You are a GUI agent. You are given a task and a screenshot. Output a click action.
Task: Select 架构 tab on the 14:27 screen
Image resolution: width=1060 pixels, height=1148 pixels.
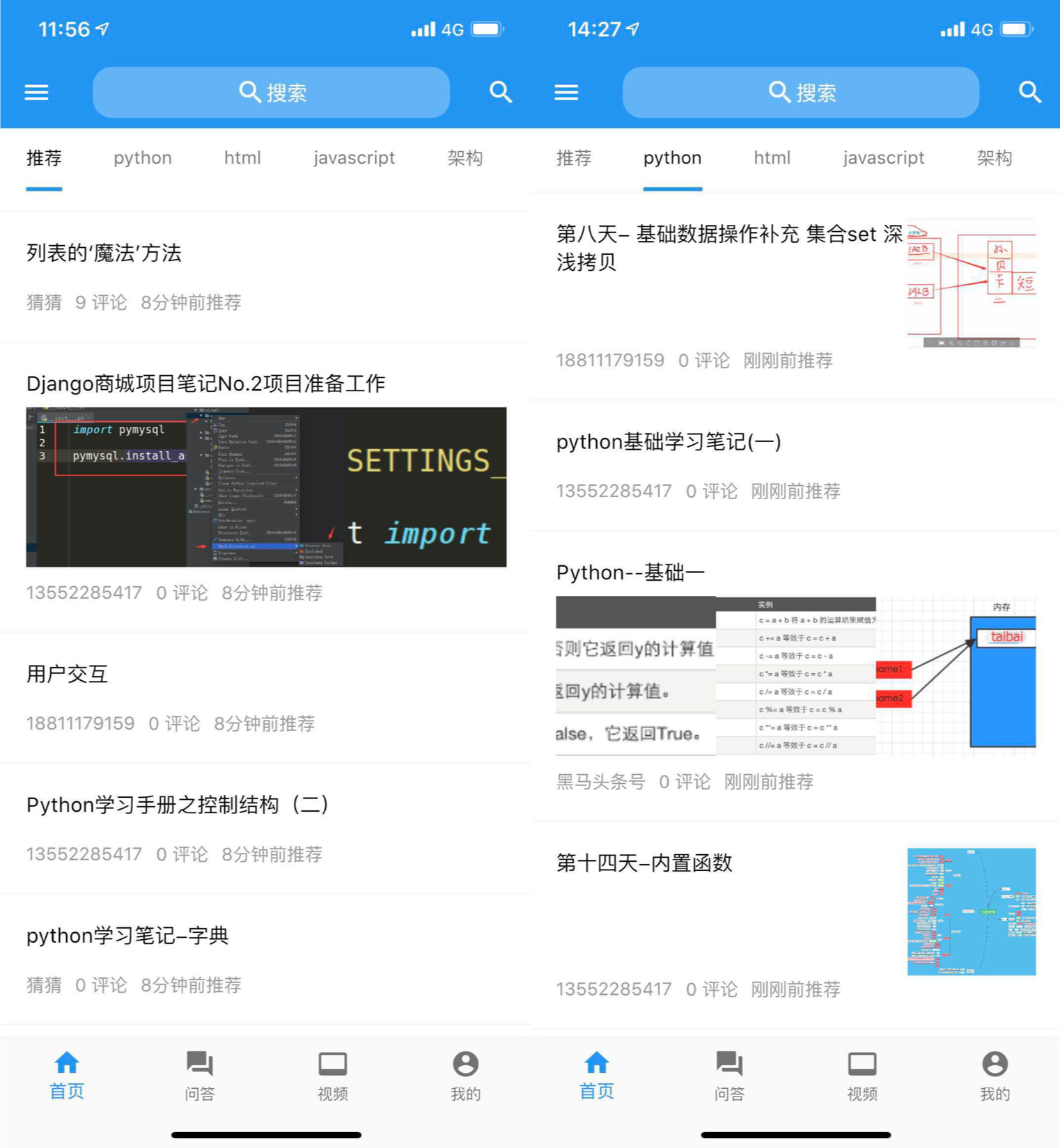994,158
